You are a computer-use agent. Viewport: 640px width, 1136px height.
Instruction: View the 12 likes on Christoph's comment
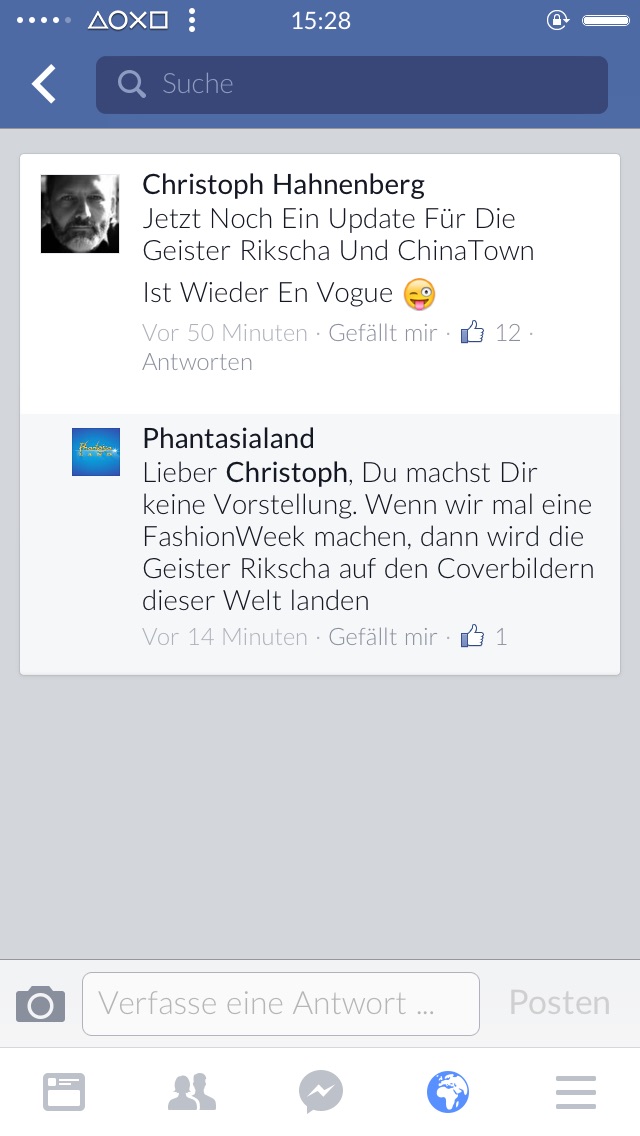pyautogui.click(x=491, y=333)
